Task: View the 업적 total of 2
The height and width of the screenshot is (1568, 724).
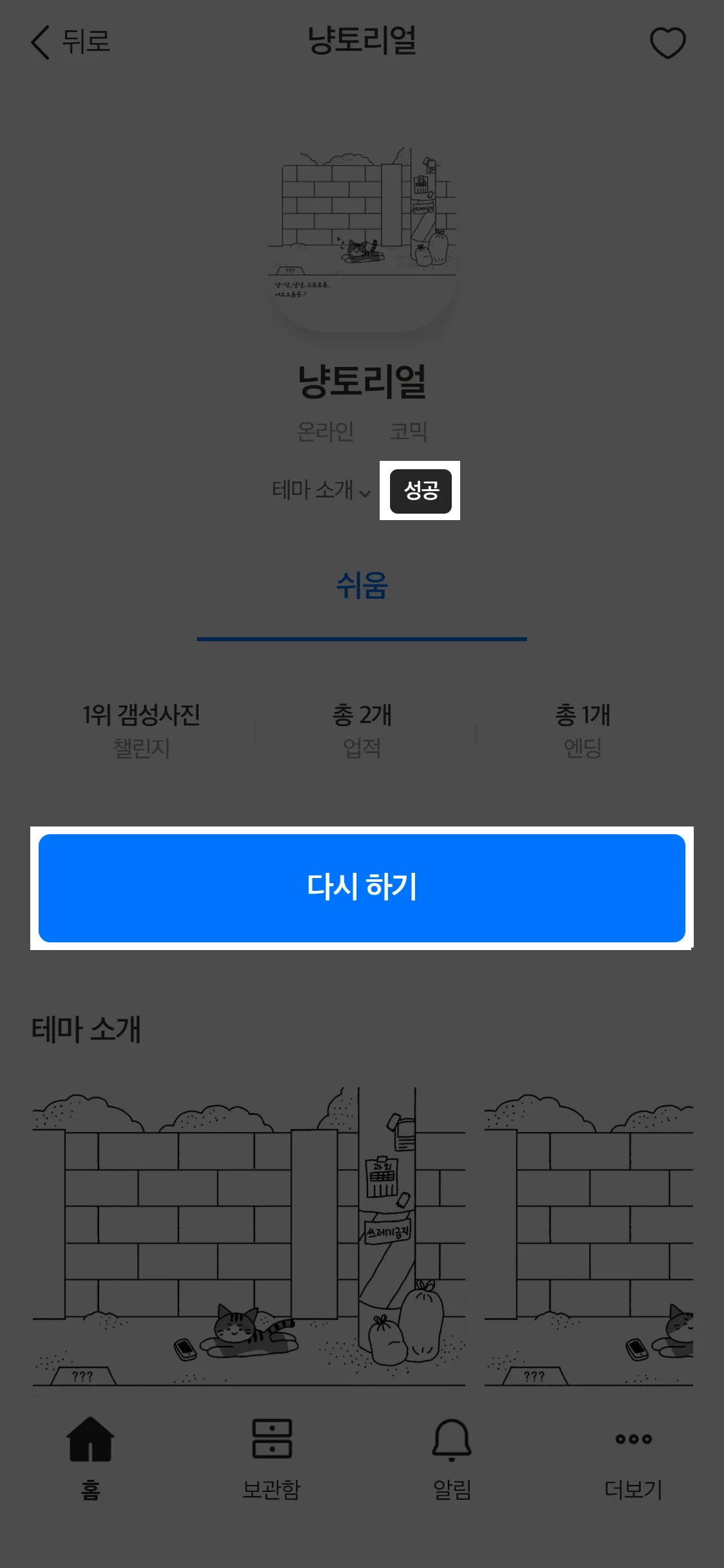Action: coord(362,731)
